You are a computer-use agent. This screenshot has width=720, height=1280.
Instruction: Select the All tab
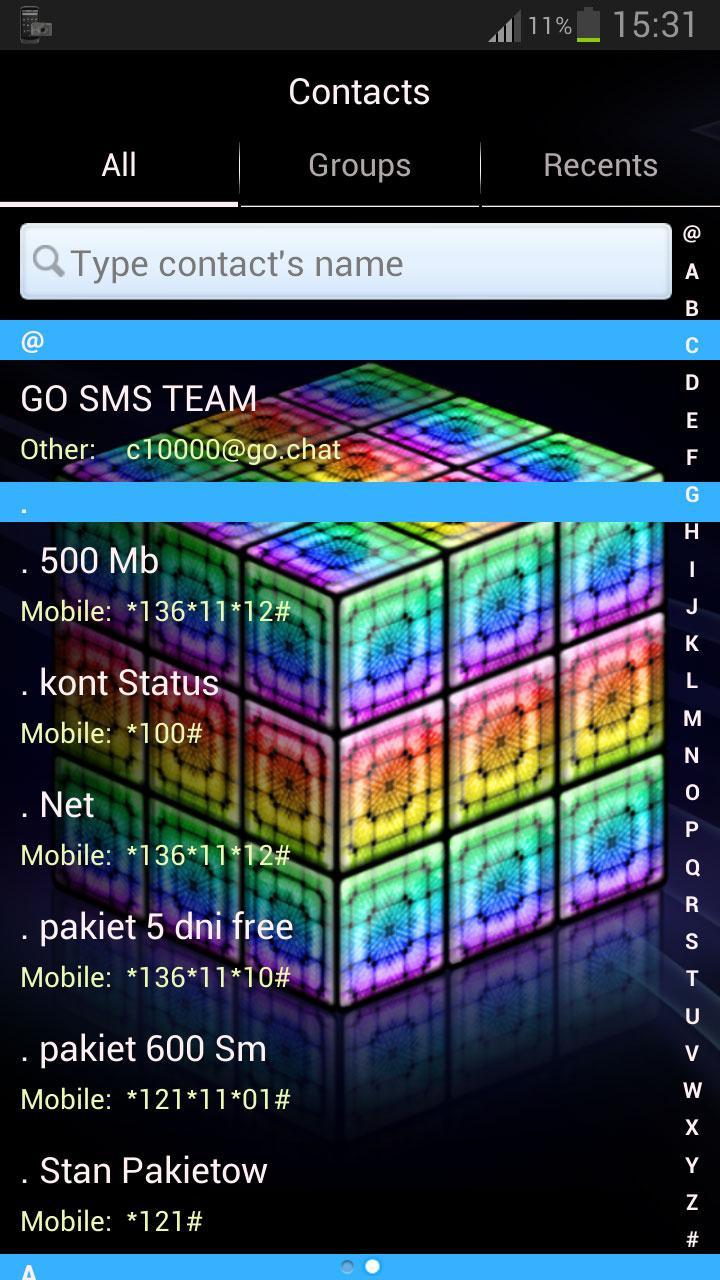point(118,164)
